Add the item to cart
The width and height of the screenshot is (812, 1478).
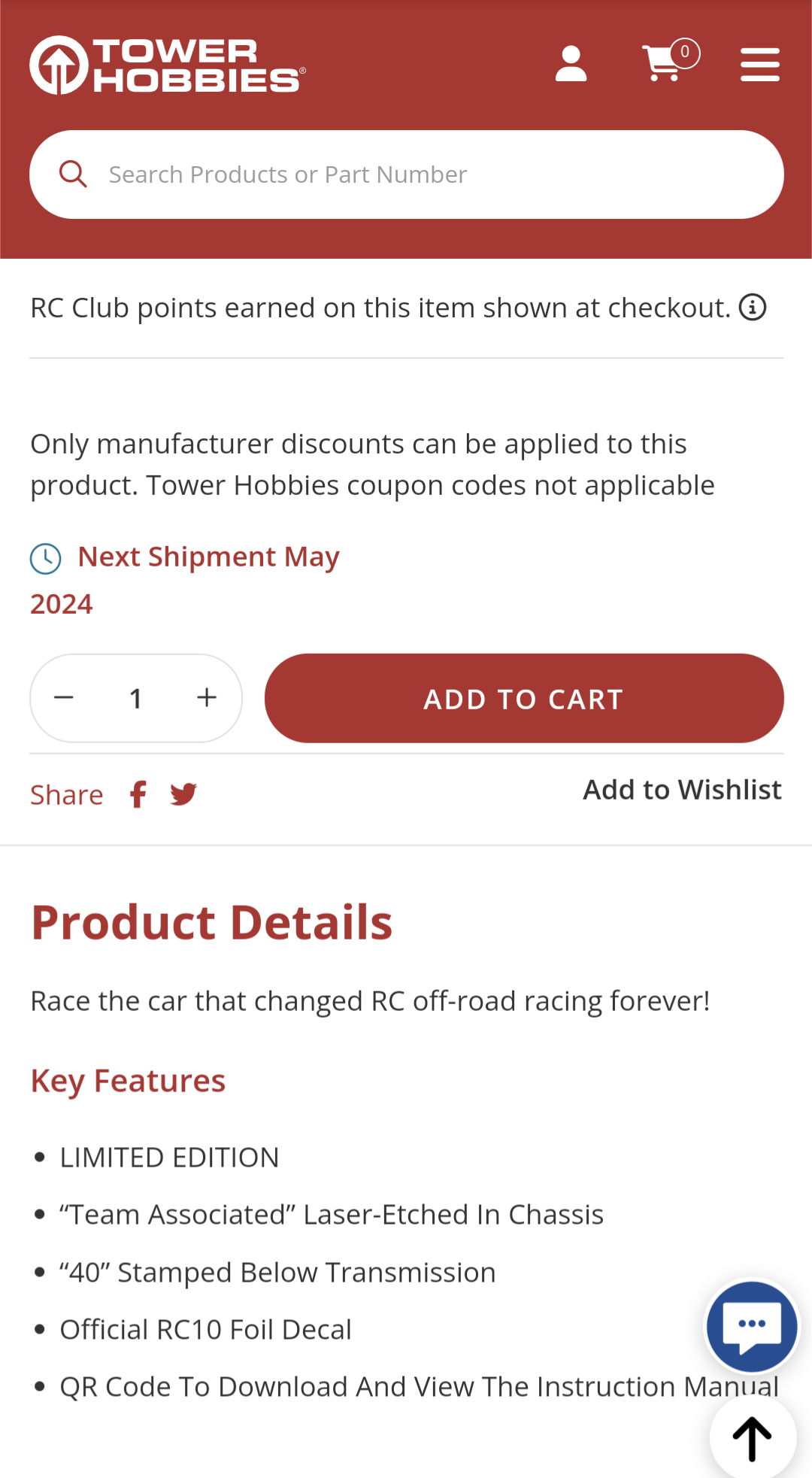[x=524, y=698]
